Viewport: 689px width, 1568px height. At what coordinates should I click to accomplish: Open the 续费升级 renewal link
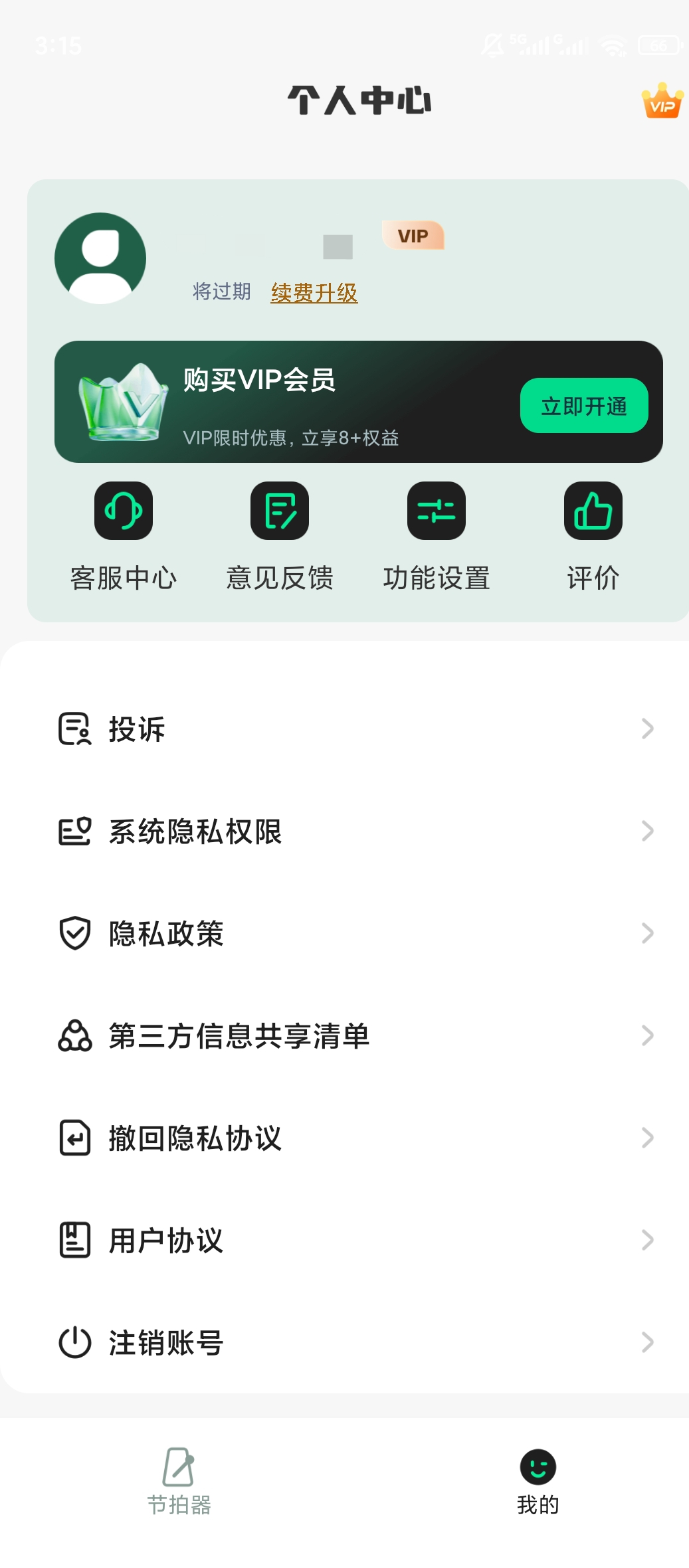(x=314, y=292)
